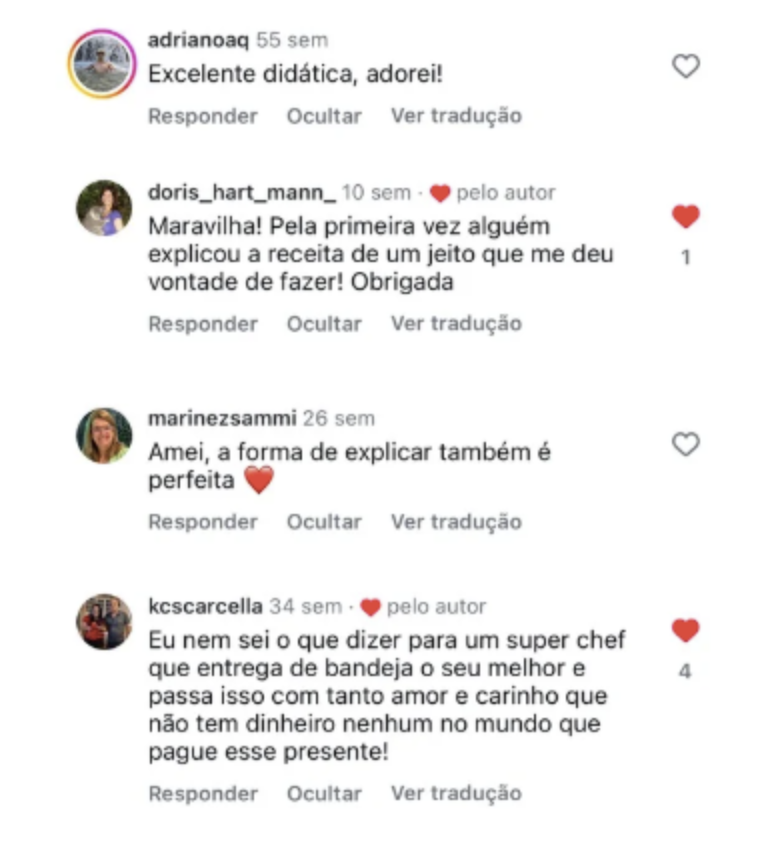Hide marinezsammi's comment

[324, 522]
